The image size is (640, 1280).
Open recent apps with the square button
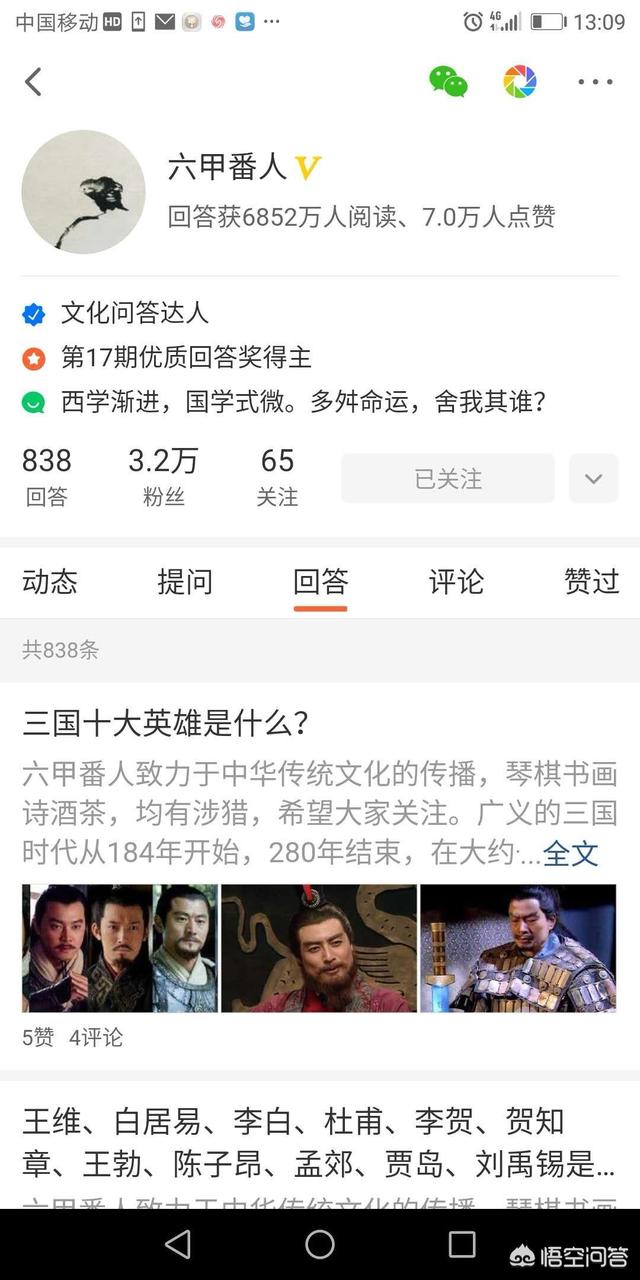coord(462,1244)
